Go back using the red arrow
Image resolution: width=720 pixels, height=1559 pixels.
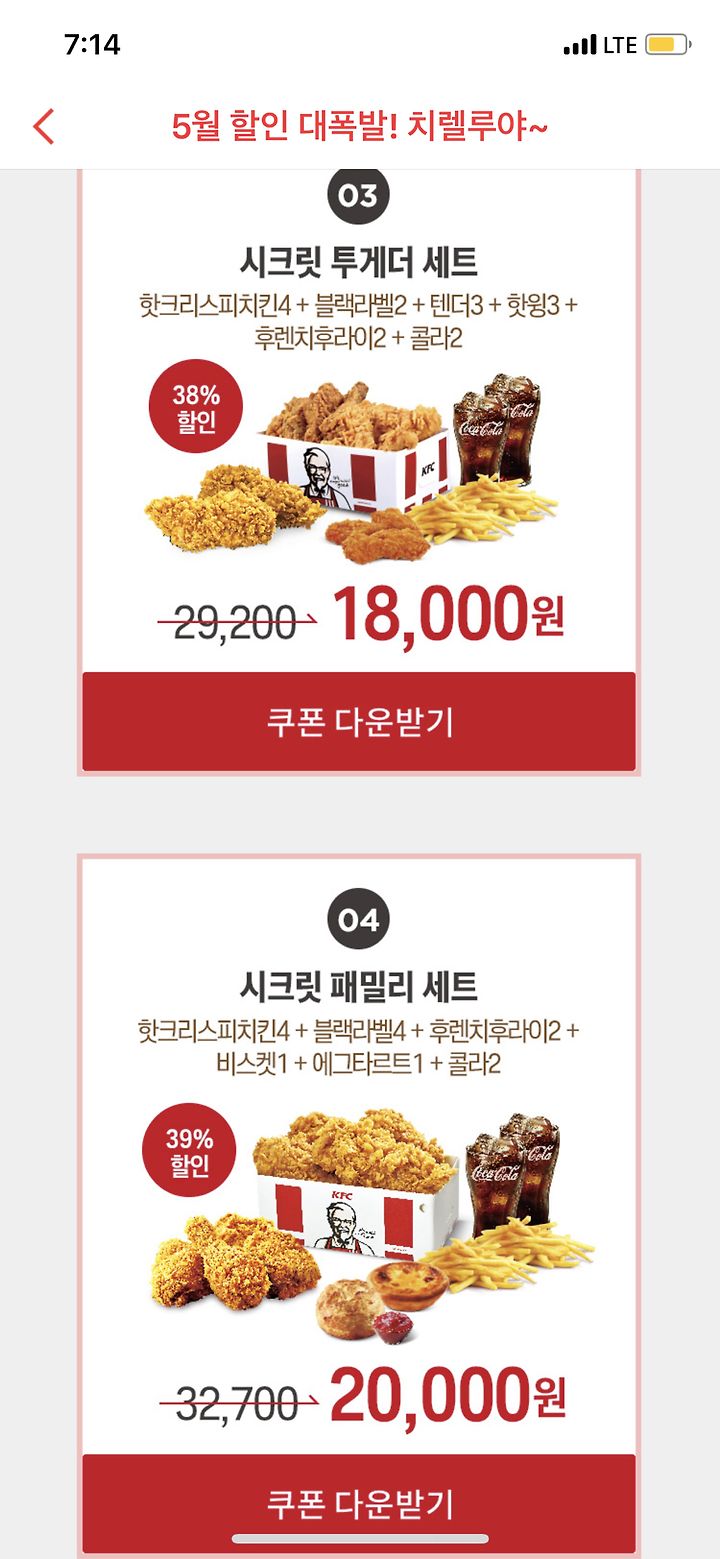(x=43, y=127)
